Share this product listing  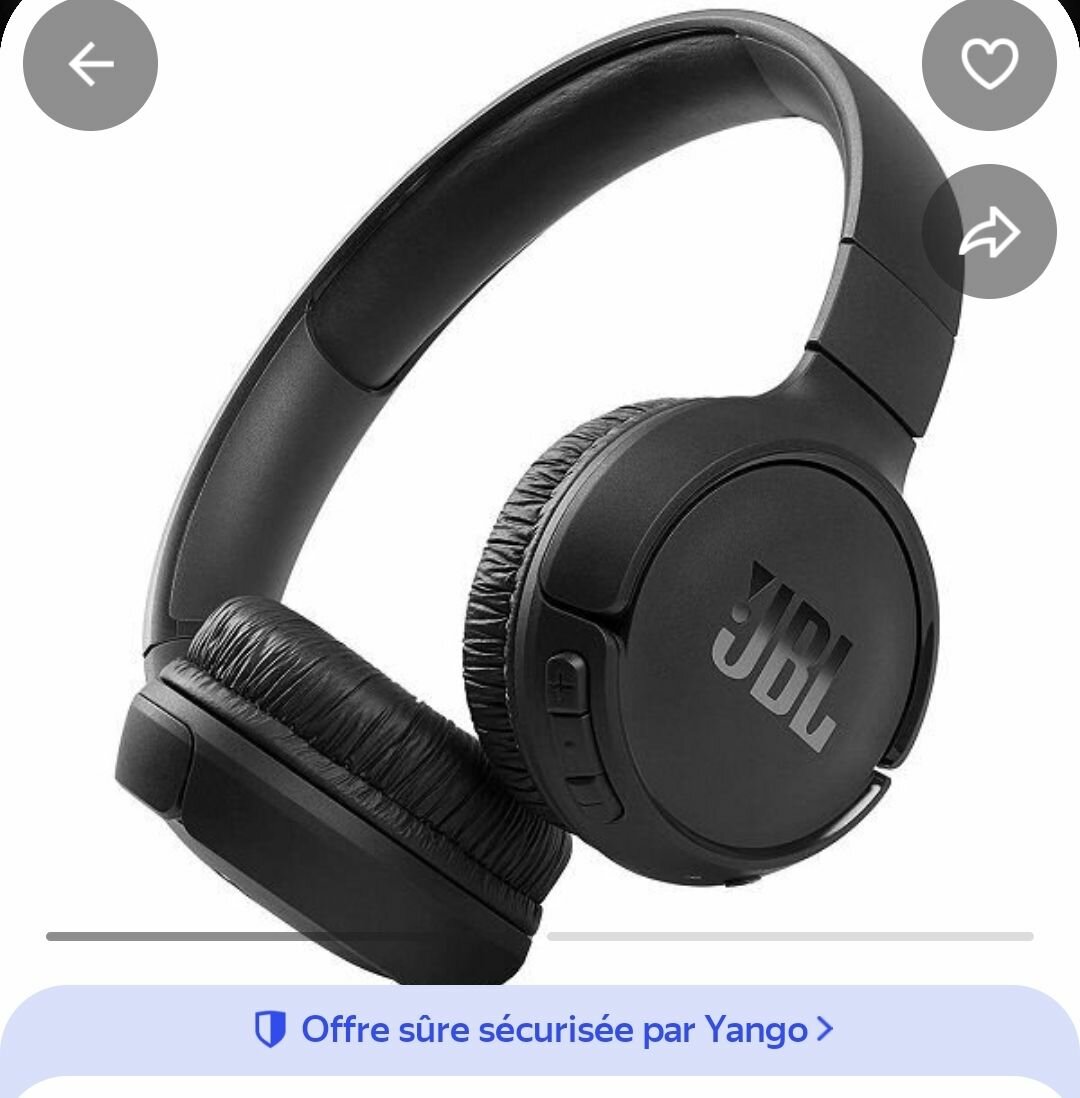(x=989, y=232)
